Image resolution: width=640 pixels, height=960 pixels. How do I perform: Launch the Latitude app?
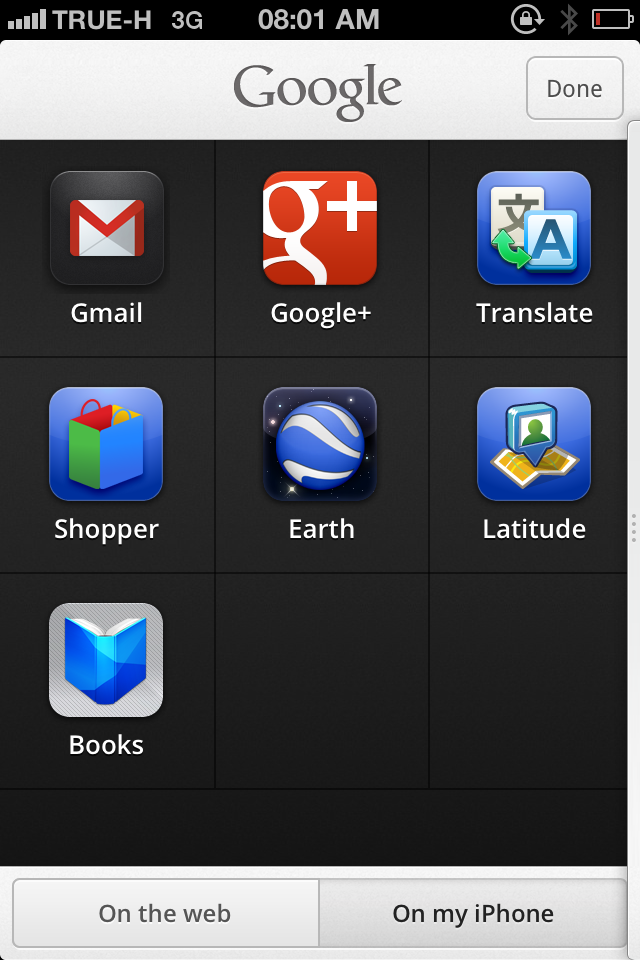click(534, 444)
